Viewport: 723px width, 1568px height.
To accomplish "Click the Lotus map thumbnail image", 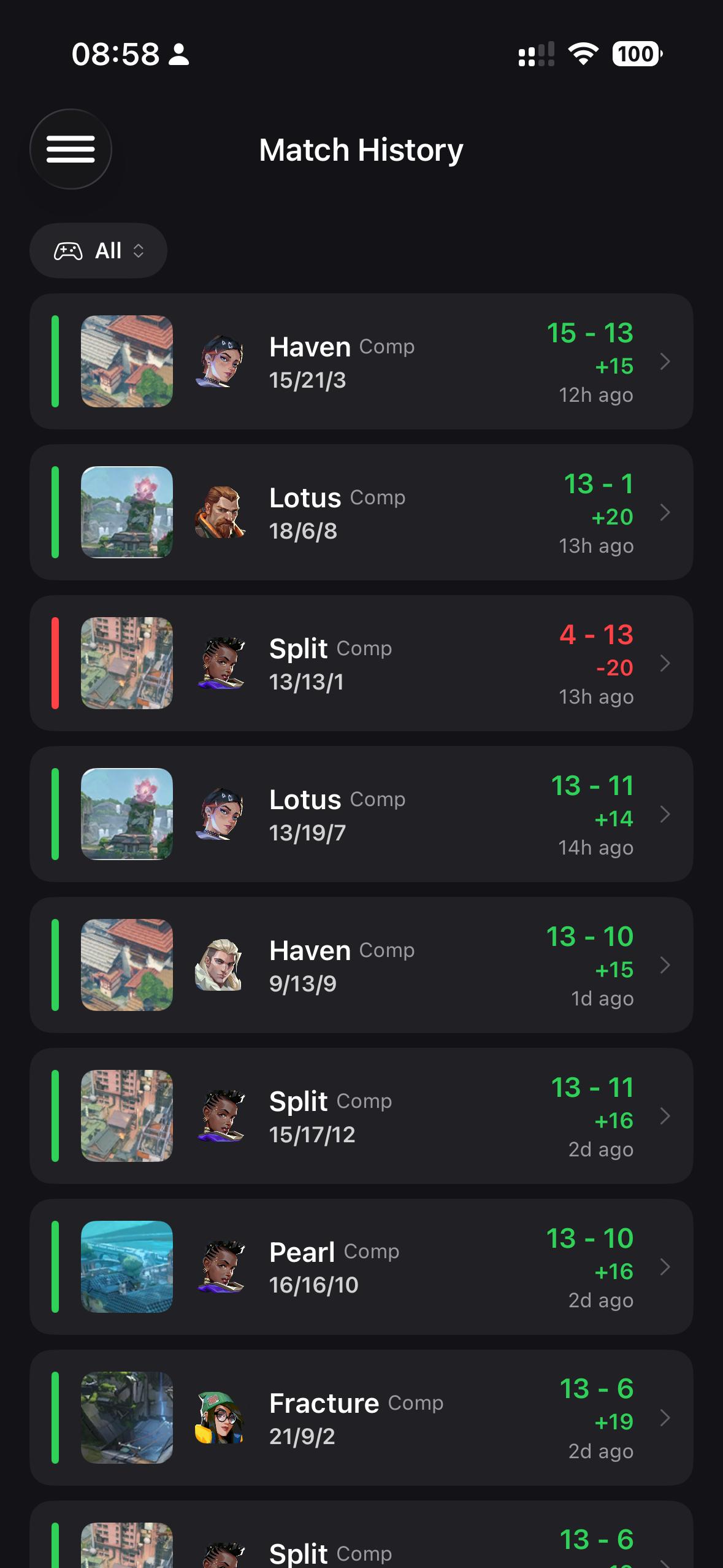I will click(126, 512).
